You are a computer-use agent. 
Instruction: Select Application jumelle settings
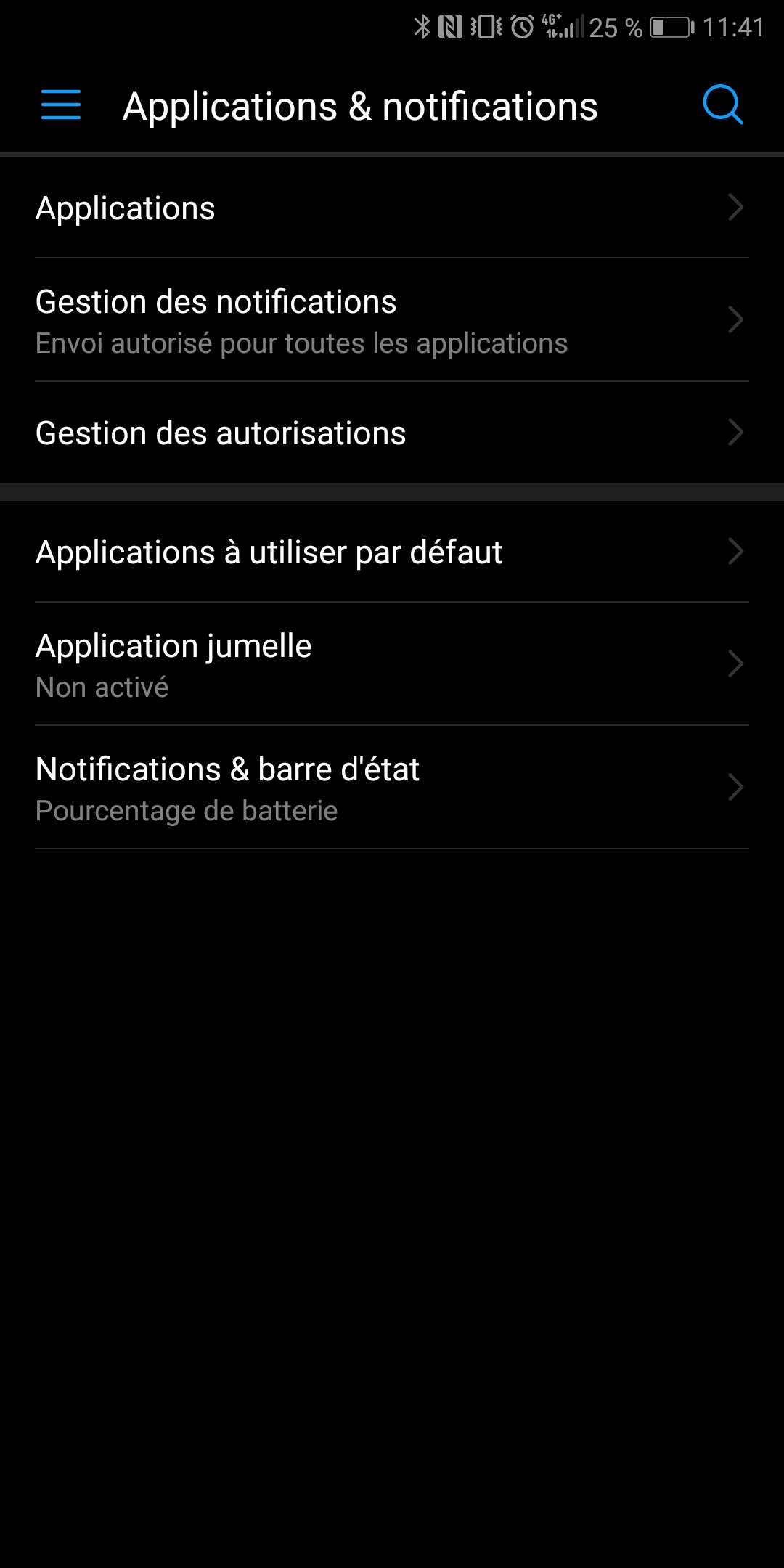392,664
